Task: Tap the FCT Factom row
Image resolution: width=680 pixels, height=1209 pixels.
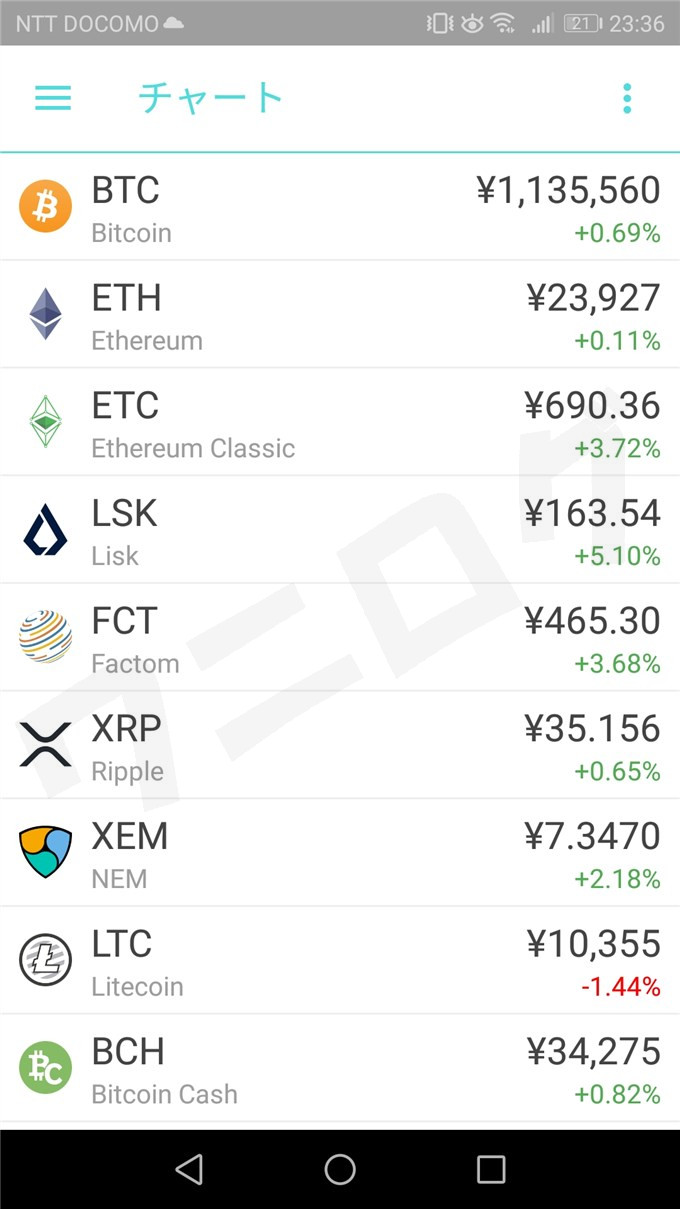Action: click(x=340, y=638)
